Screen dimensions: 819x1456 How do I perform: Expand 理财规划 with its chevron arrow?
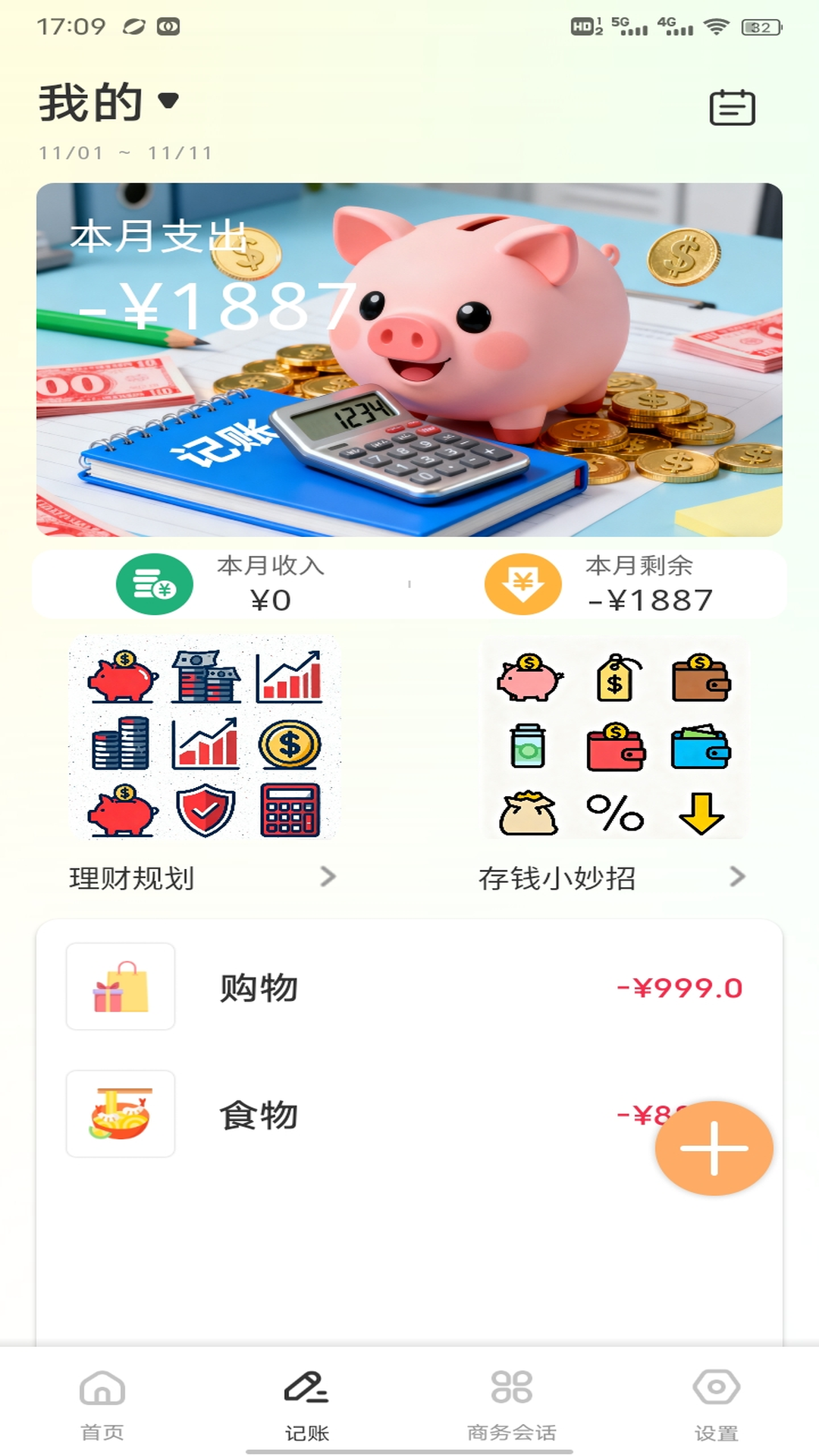(x=328, y=877)
